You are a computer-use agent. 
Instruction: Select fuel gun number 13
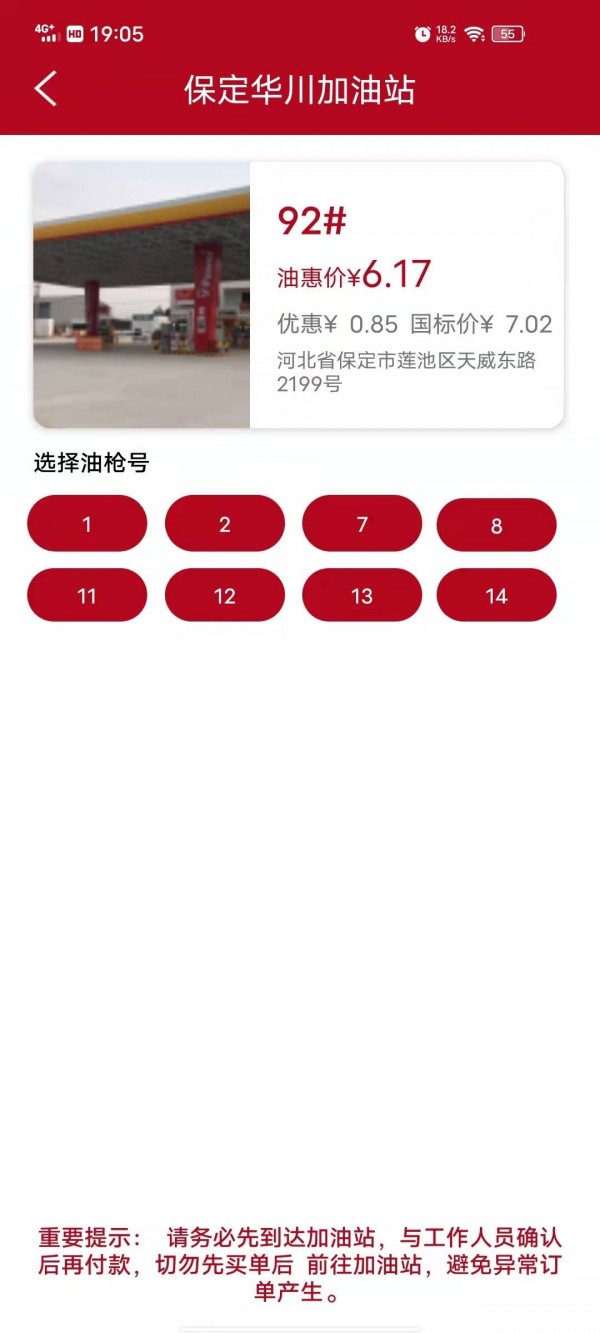click(x=362, y=596)
